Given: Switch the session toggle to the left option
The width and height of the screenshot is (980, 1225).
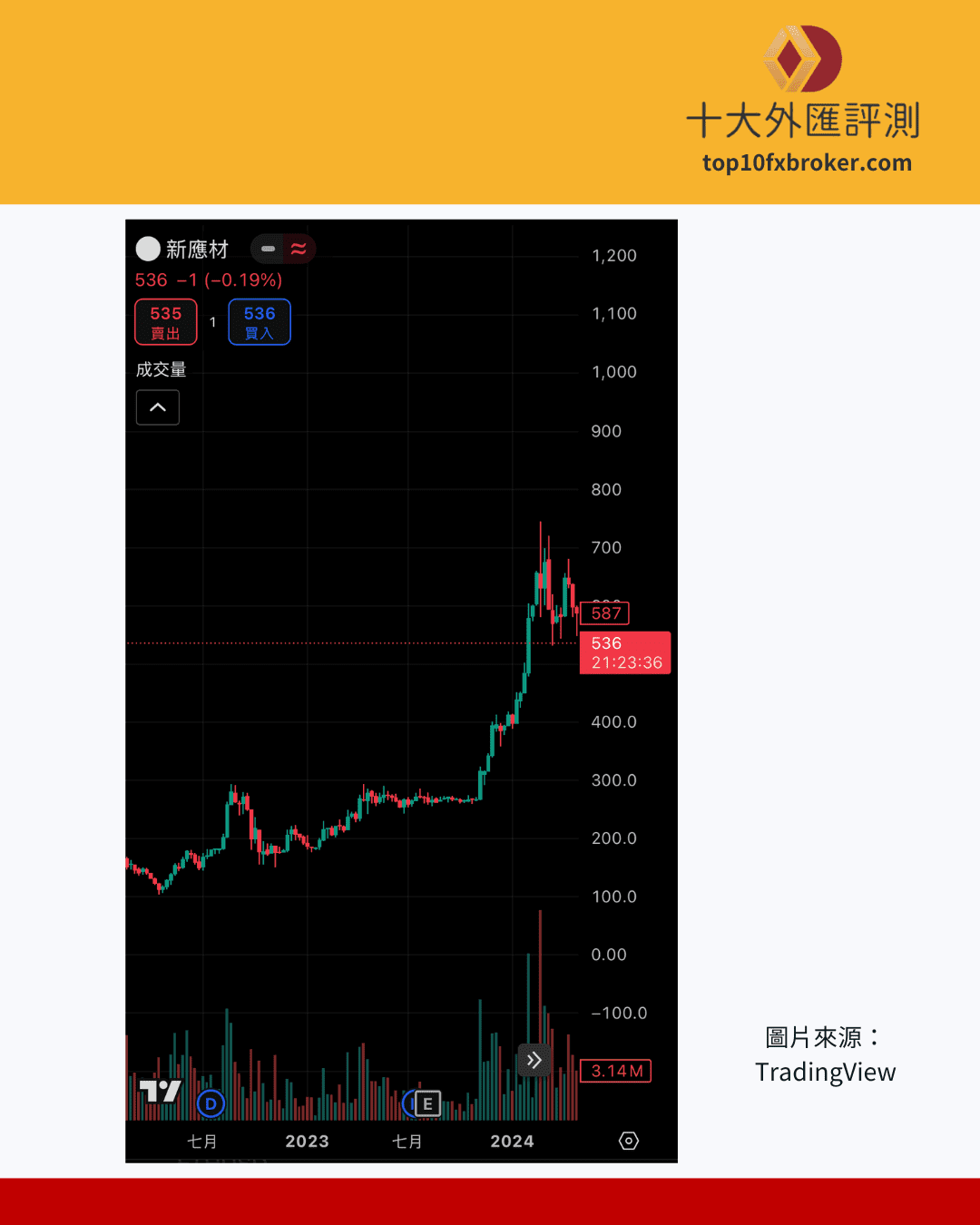Looking at the screenshot, I should click(x=267, y=249).
